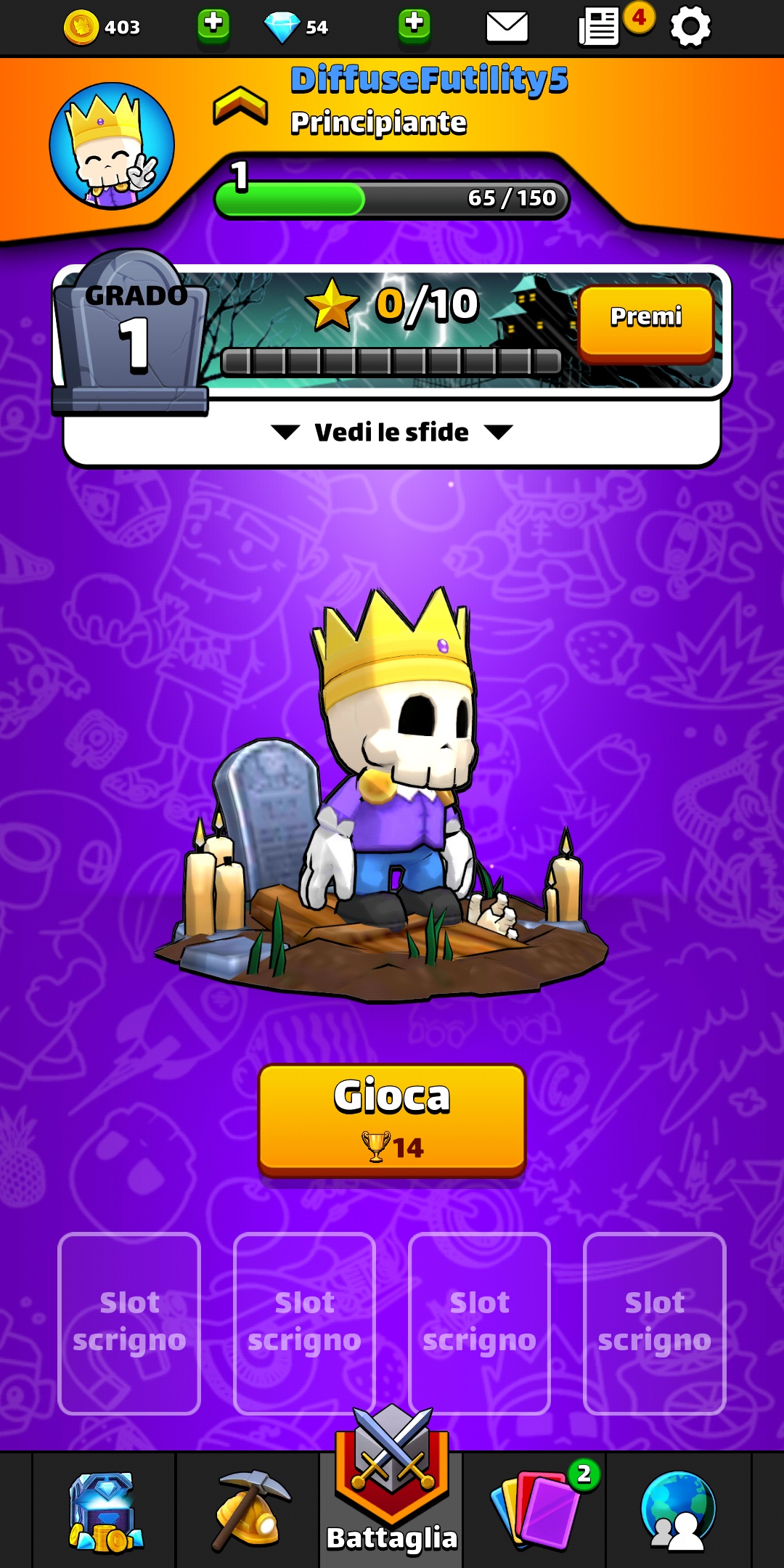This screenshot has width=784, height=1568.
Task: View the rank chevron next to Principiante
Action: (x=240, y=106)
